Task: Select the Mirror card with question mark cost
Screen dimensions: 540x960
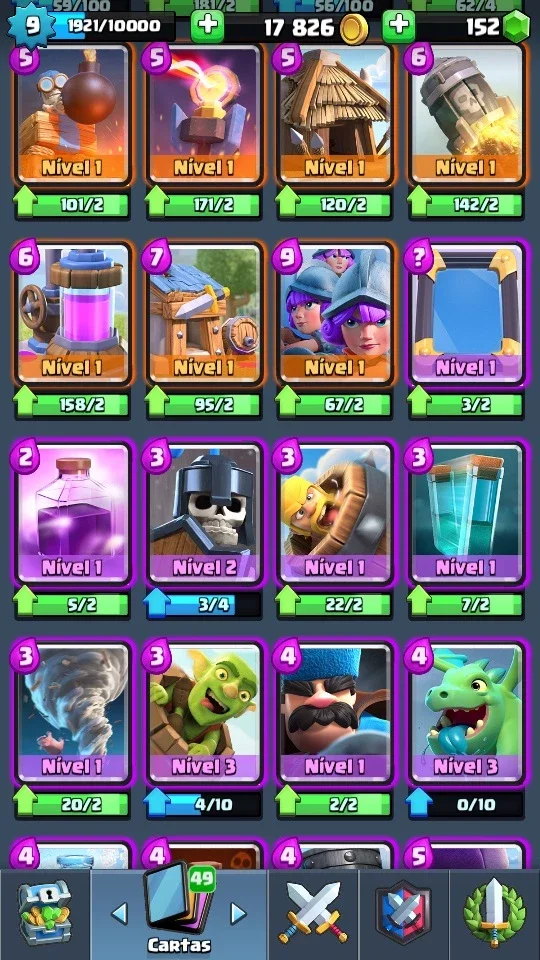Action: tap(467, 313)
